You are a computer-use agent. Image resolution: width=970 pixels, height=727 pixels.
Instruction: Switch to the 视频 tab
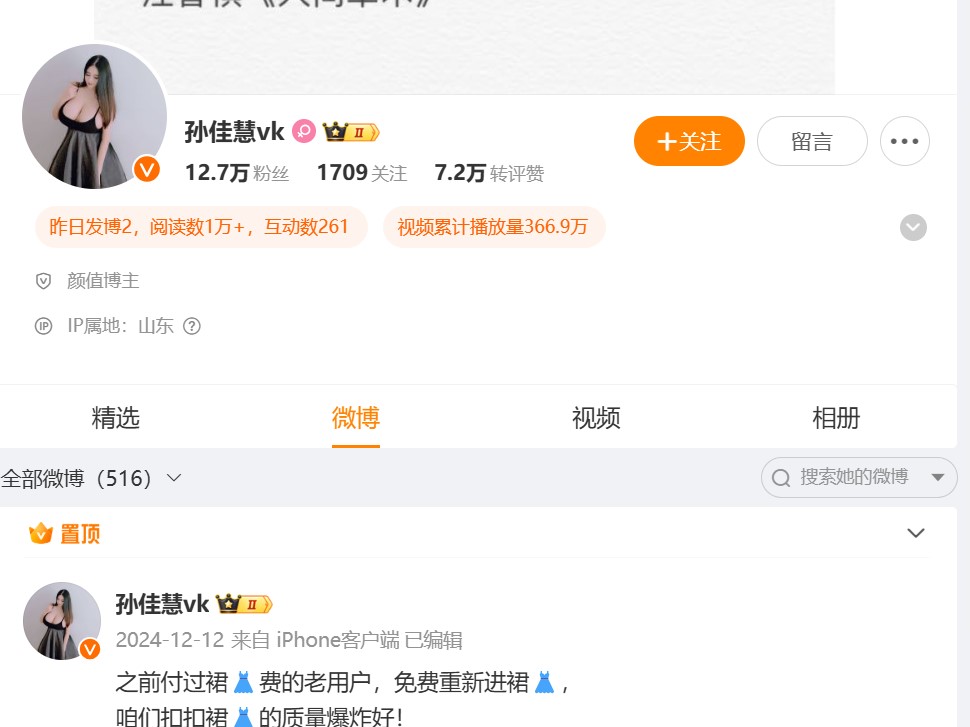(596, 418)
